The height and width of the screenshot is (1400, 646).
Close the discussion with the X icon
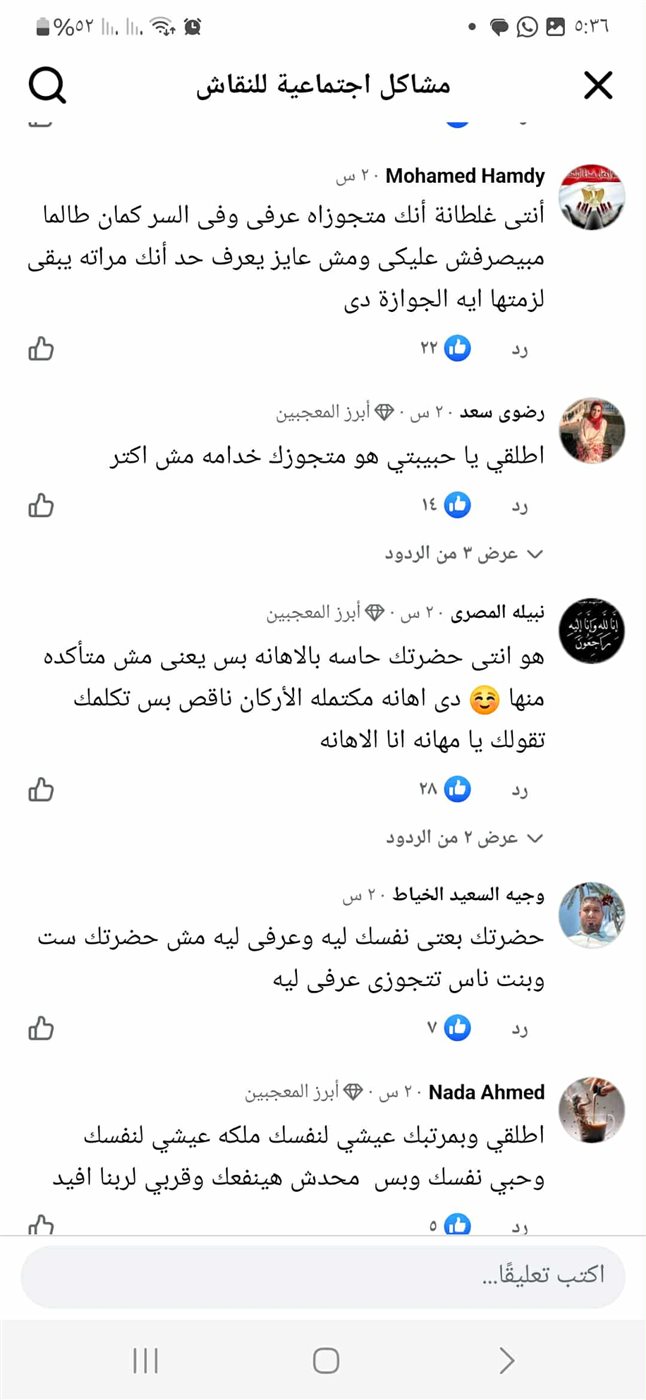pos(597,86)
